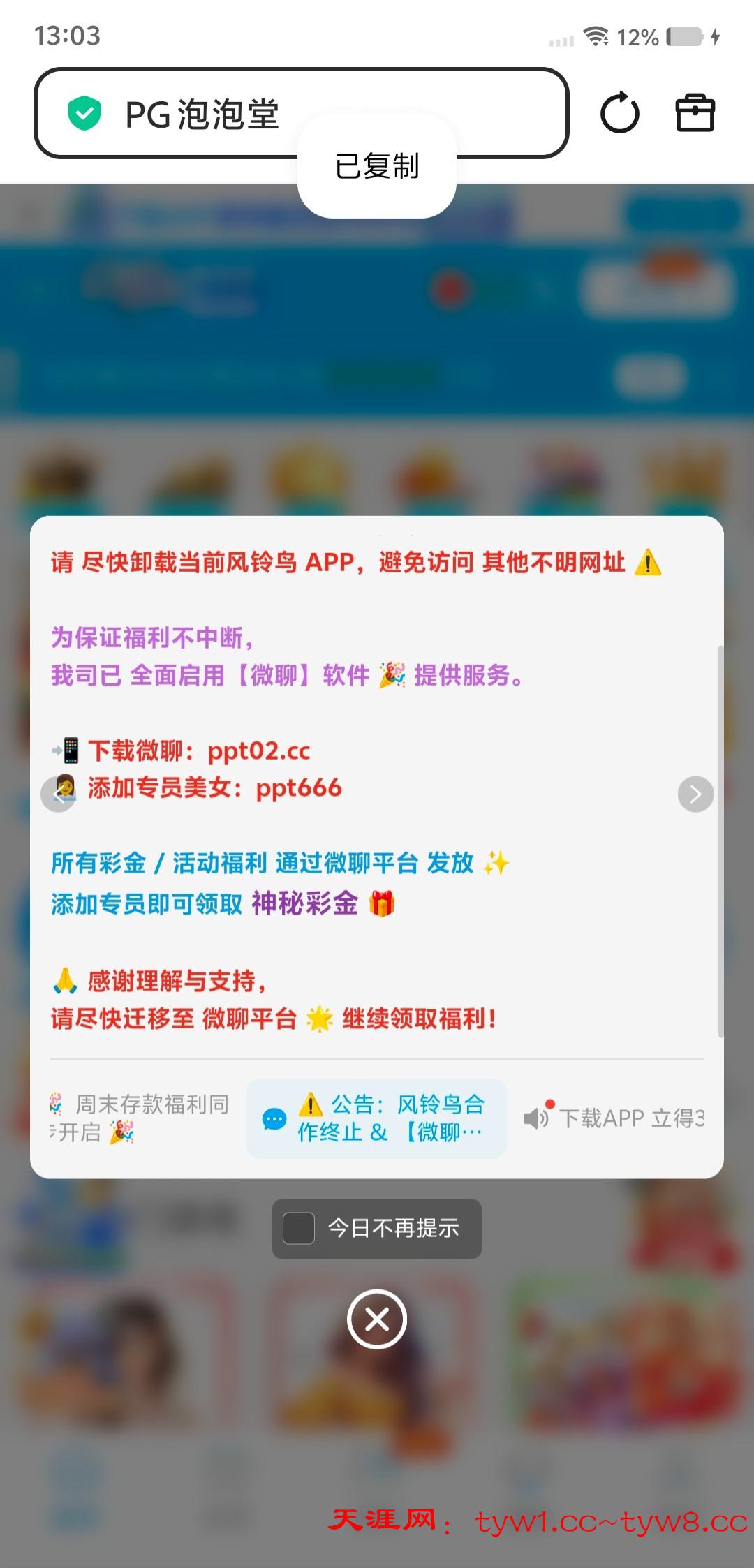Open the 下载APP announcement tab
This screenshot has height=1568, width=754.
pyautogui.click(x=614, y=1118)
